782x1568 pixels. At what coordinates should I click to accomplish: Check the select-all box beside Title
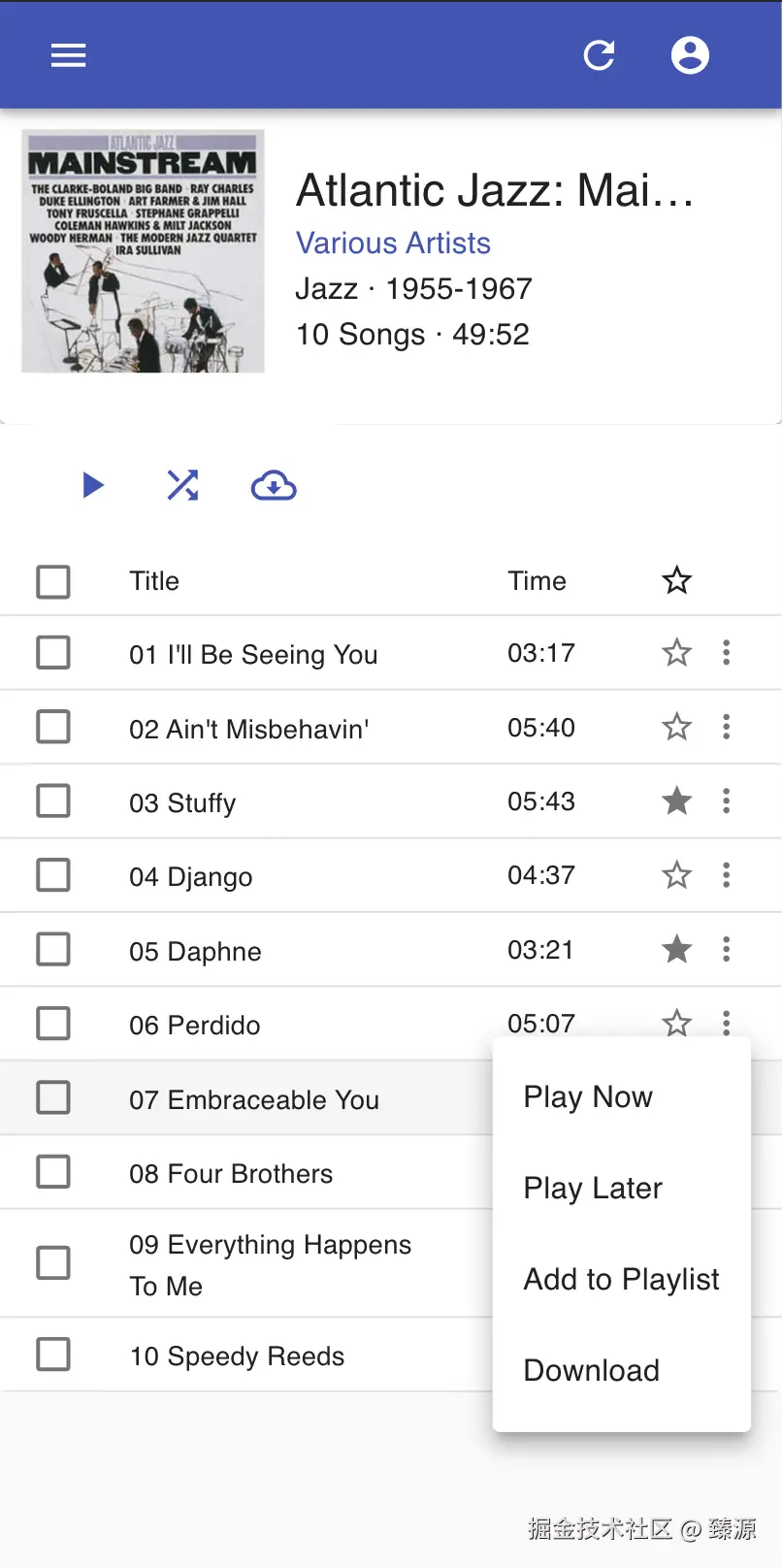pyautogui.click(x=53, y=581)
